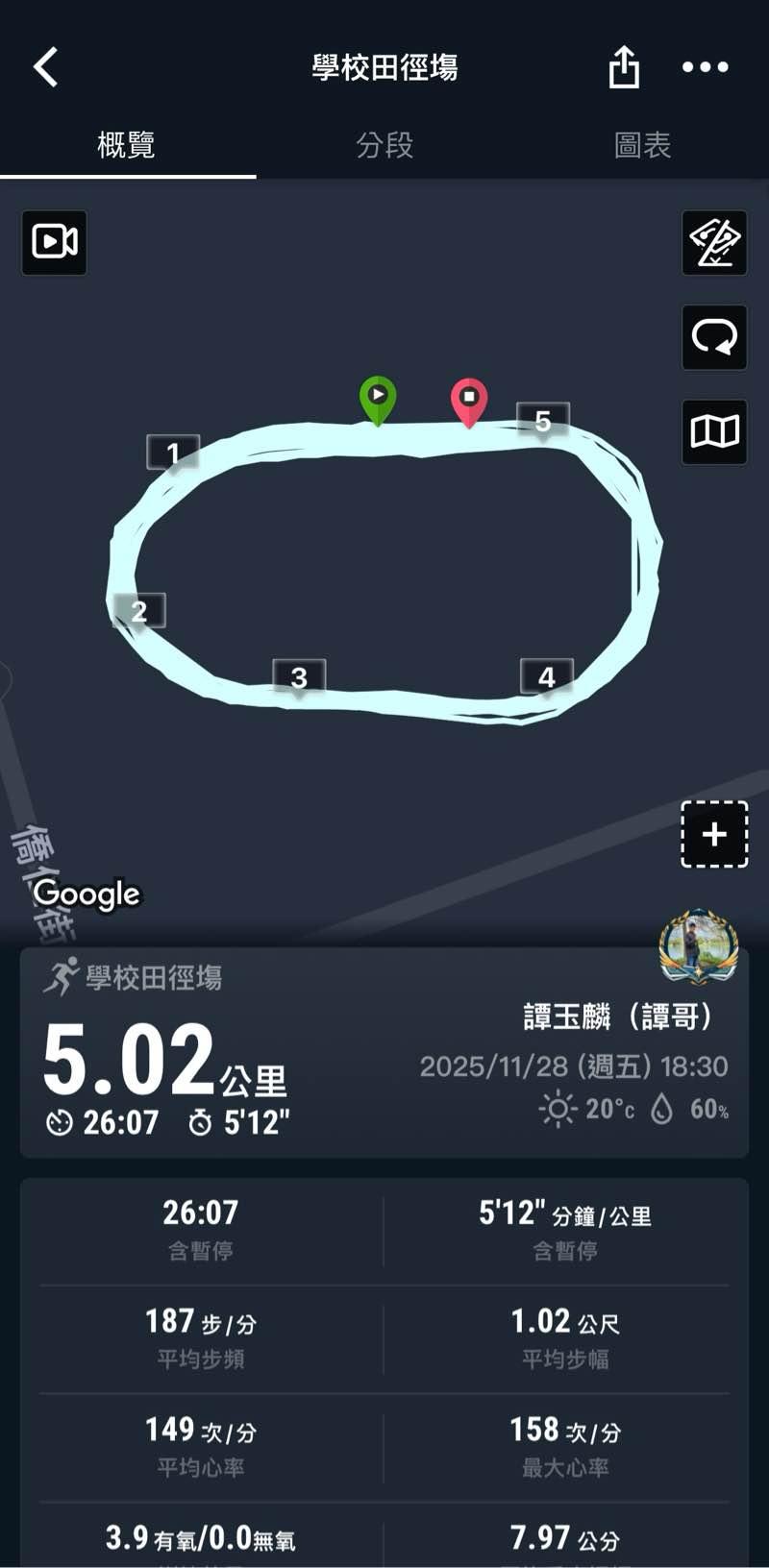This screenshot has height=1568, width=769.
Task: Share this running activity
Action: pos(624,67)
